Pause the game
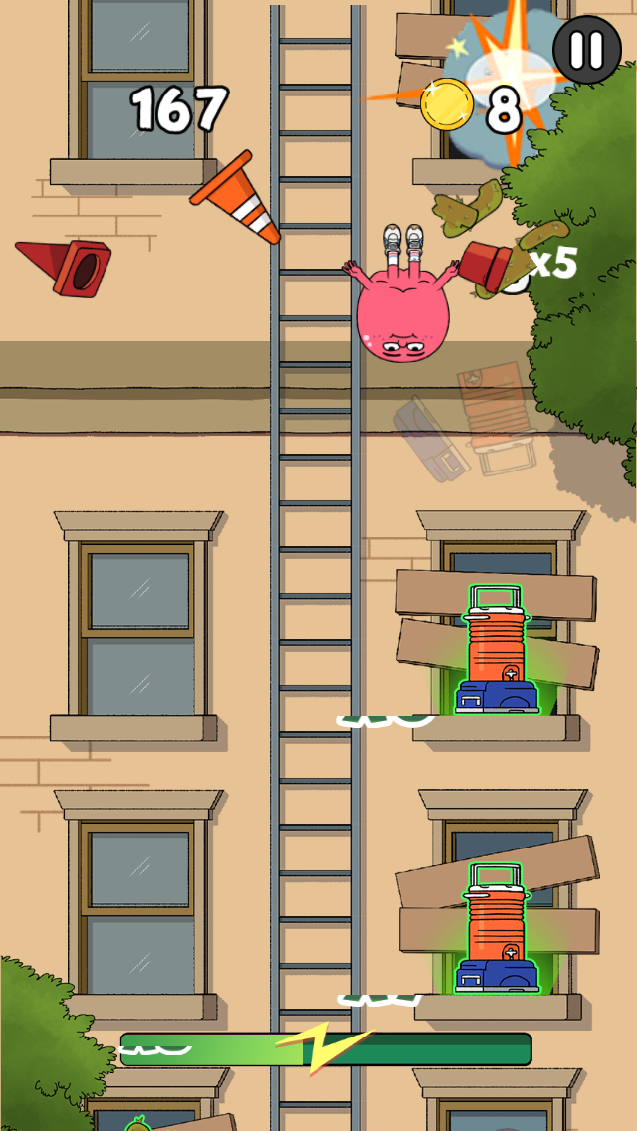Image resolution: width=637 pixels, height=1131 pixels. click(587, 50)
